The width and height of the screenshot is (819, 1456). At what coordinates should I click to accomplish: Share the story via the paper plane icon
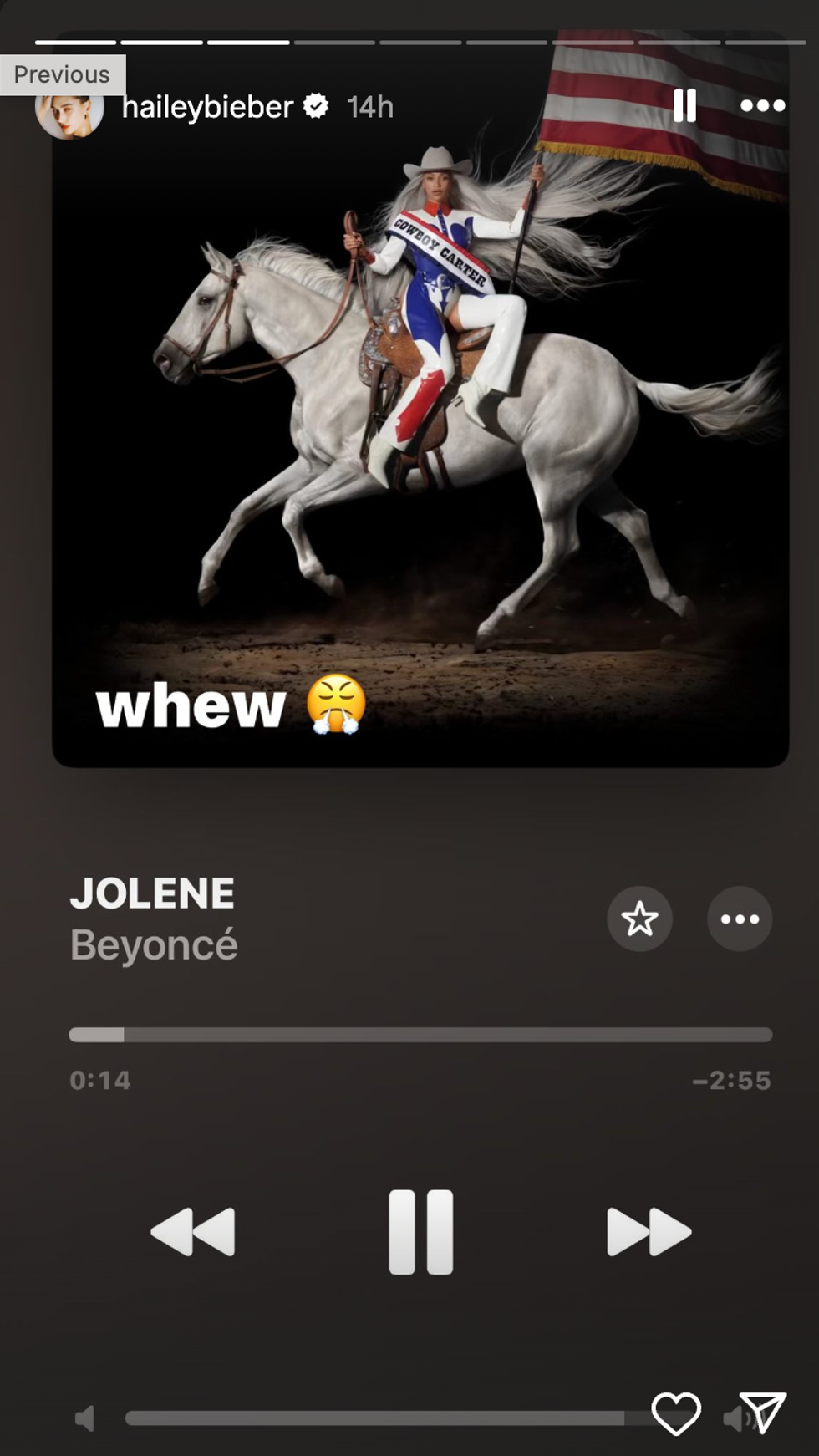(x=762, y=1411)
